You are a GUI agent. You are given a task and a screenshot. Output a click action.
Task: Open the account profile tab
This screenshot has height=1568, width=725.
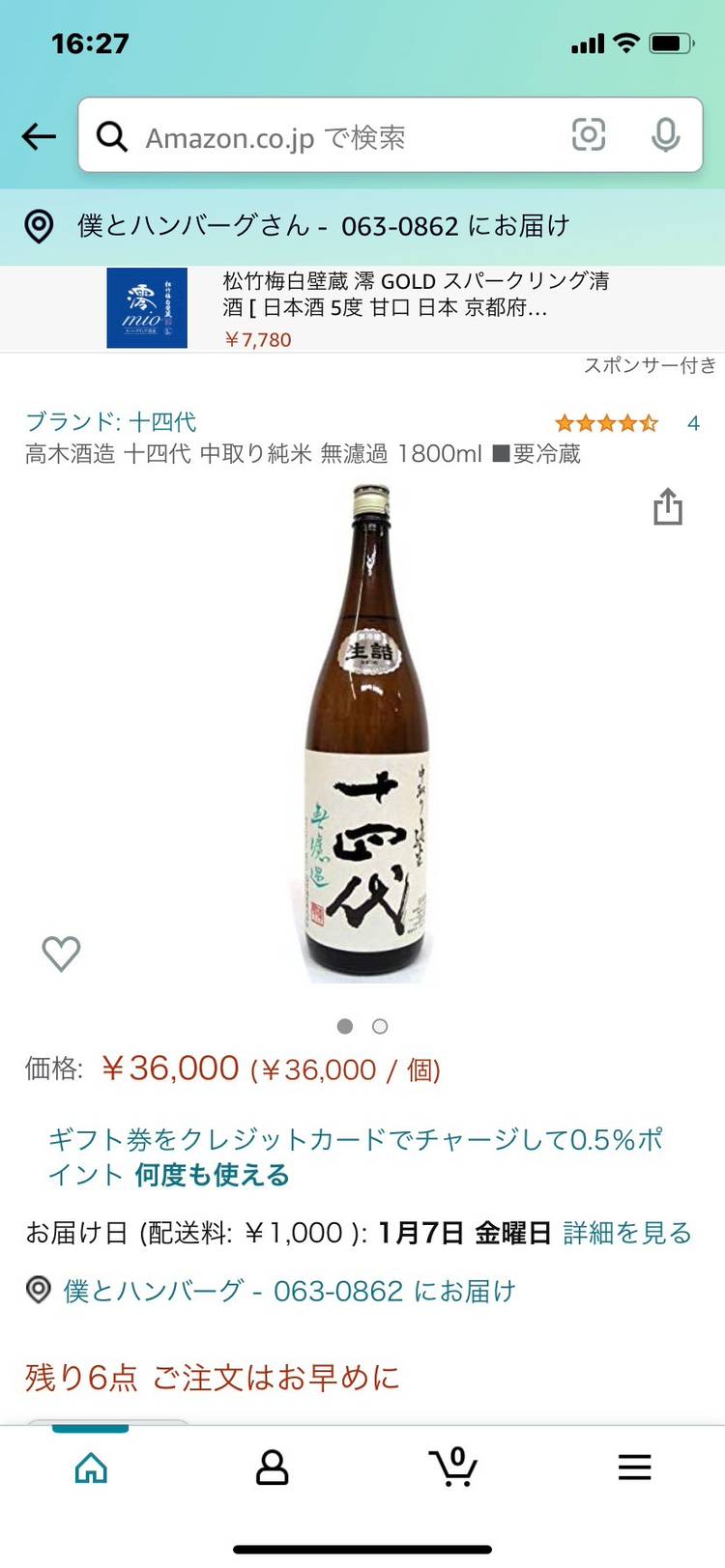click(272, 1467)
